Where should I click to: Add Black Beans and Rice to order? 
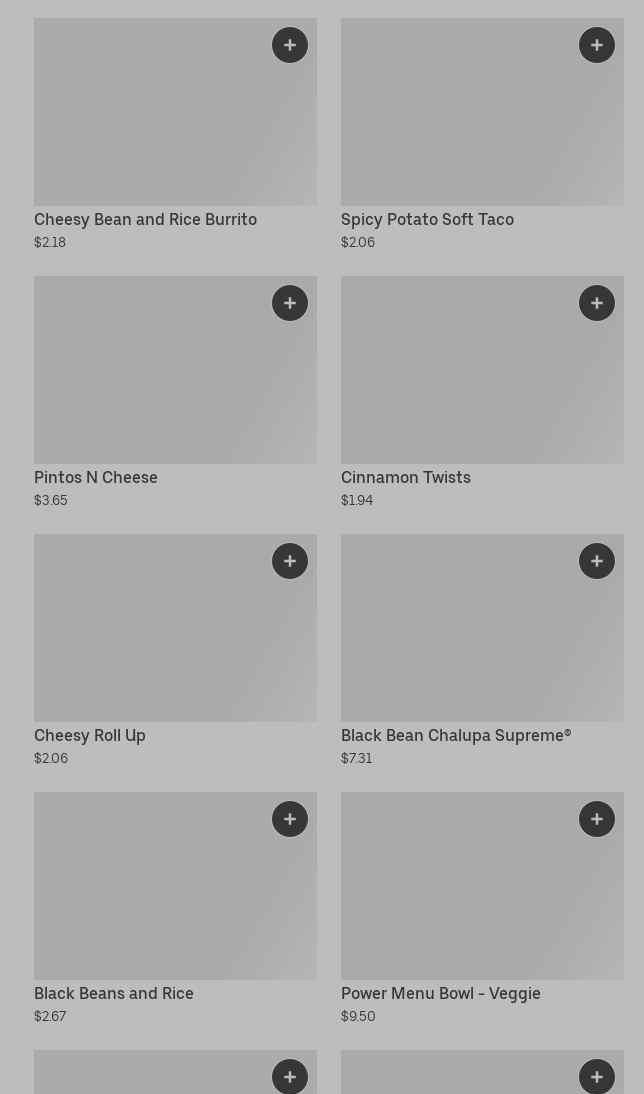click(x=290, y=819)
